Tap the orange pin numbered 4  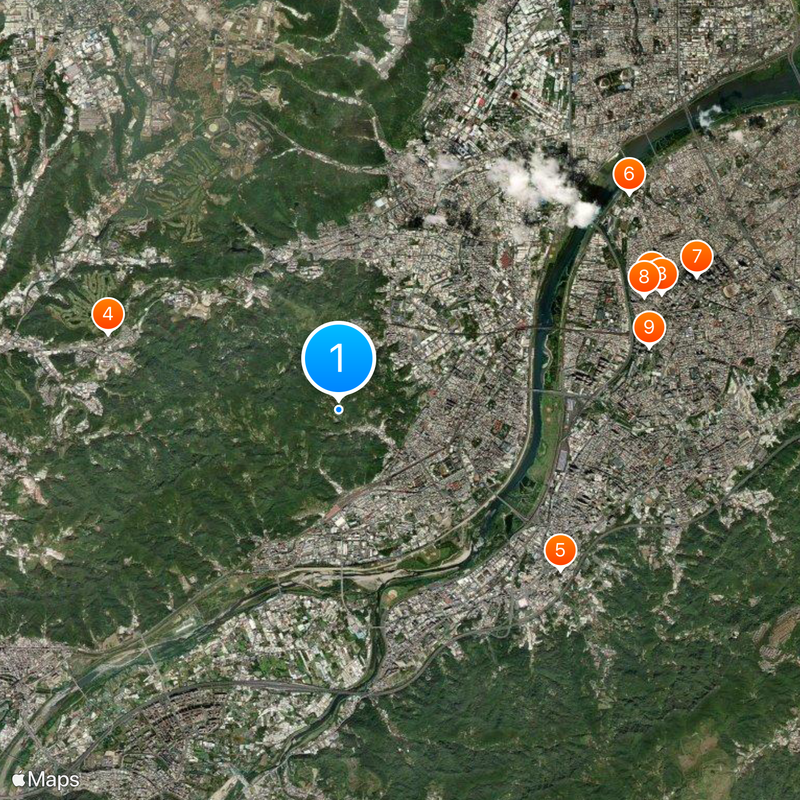pyautogui.click(x=107, y=314)
